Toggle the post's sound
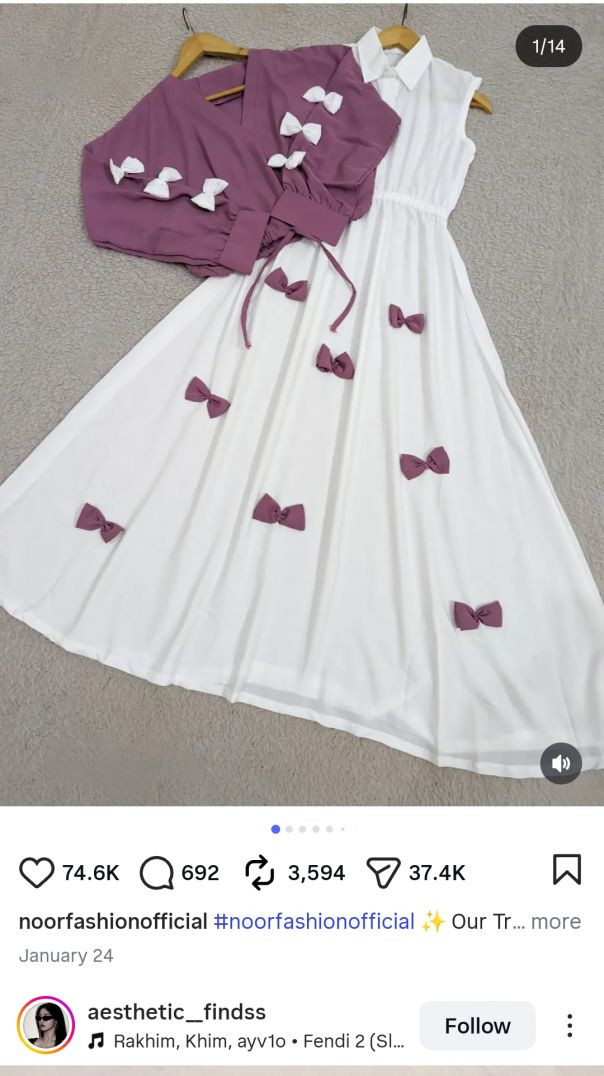 tap(561, 764)
